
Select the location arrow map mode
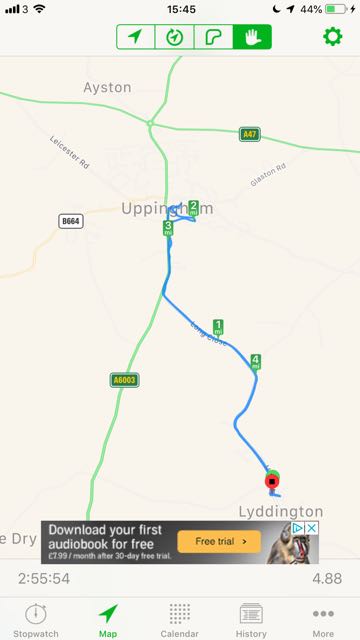coord(136,37)
